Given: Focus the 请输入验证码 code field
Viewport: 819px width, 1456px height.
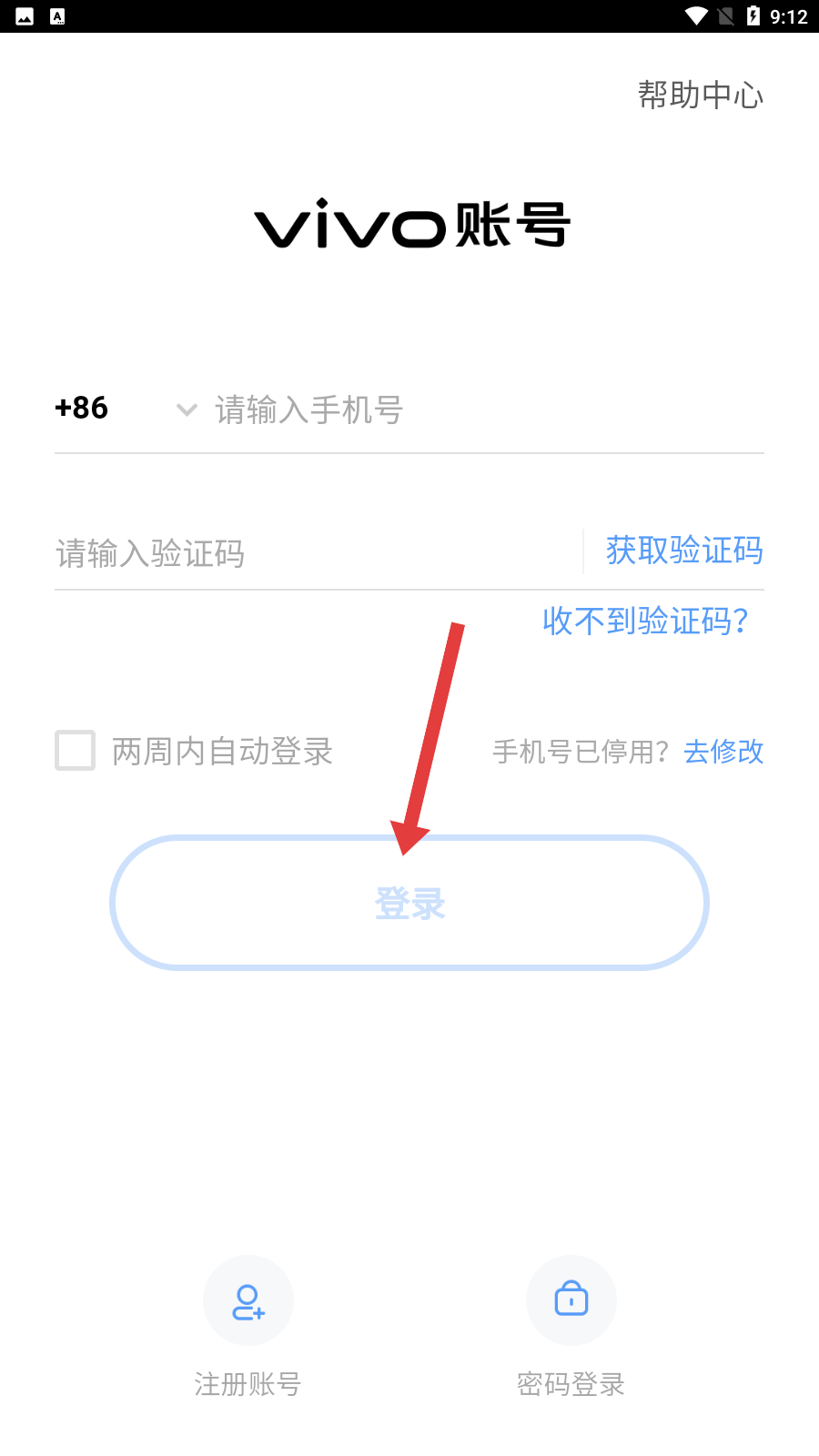Looking at the screenshot, I should (314, 552).
